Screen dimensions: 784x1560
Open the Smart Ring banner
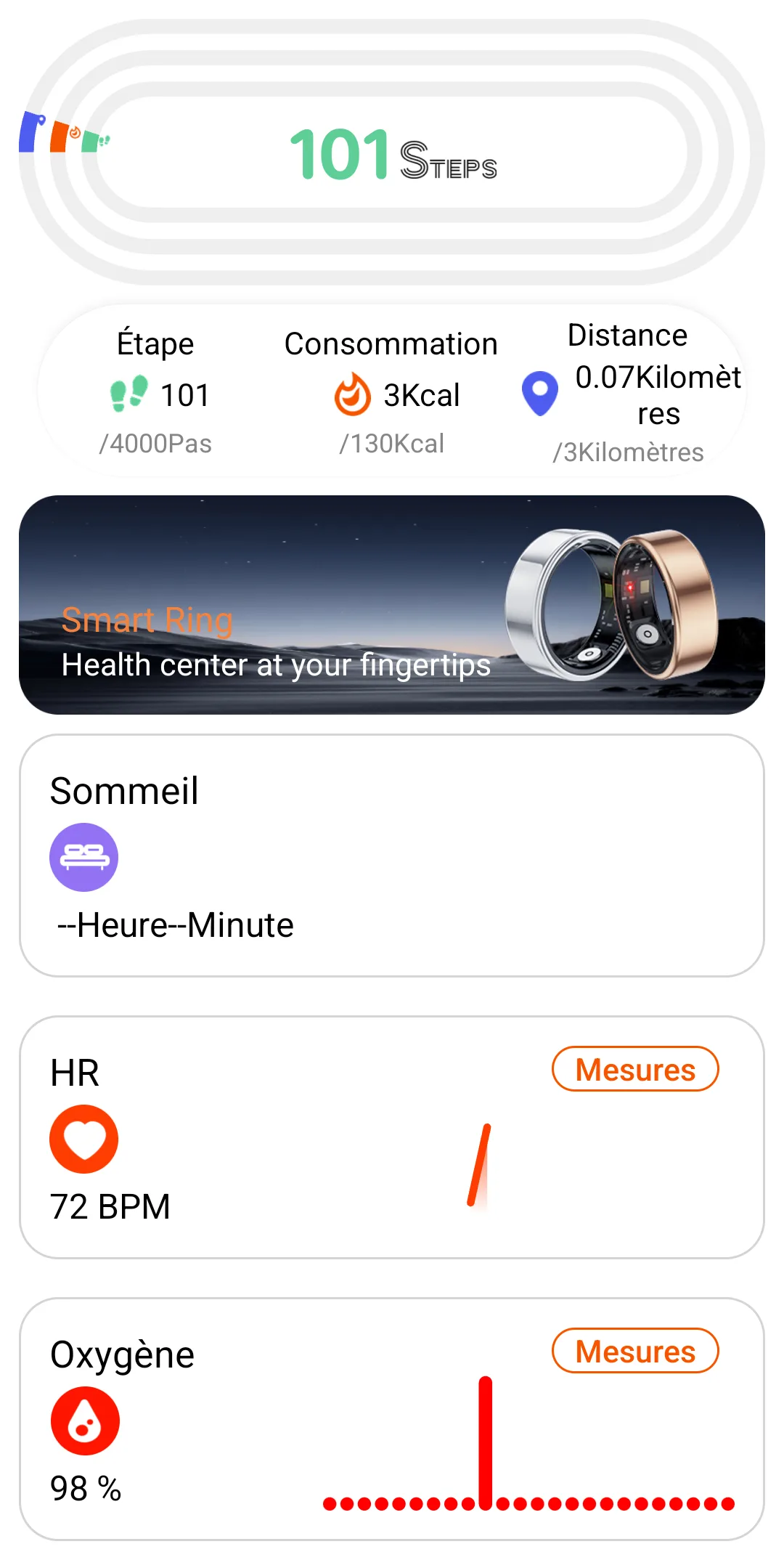click(392, 605)
